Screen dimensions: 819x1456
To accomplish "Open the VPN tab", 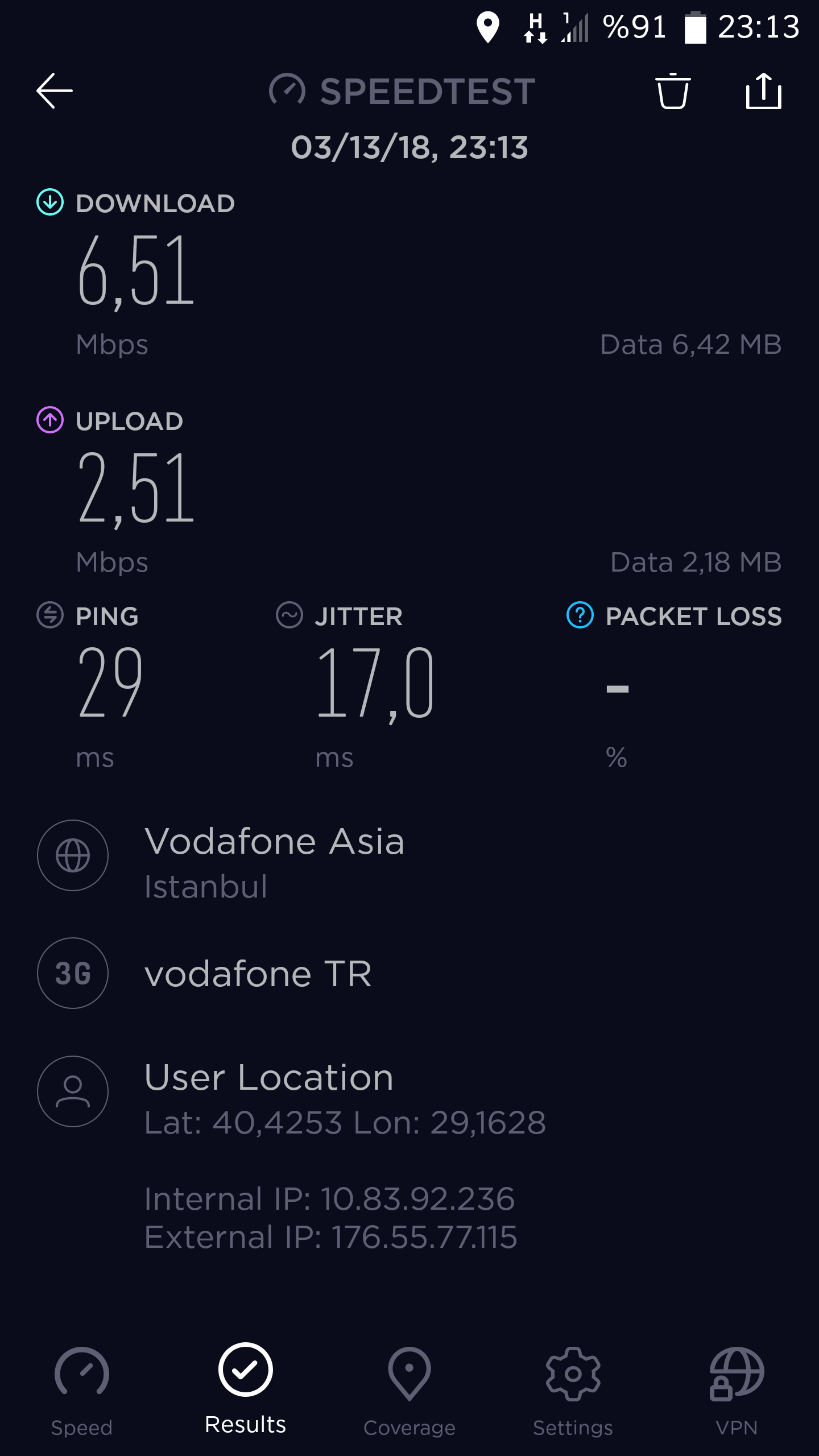I will tap(737, 1391).
